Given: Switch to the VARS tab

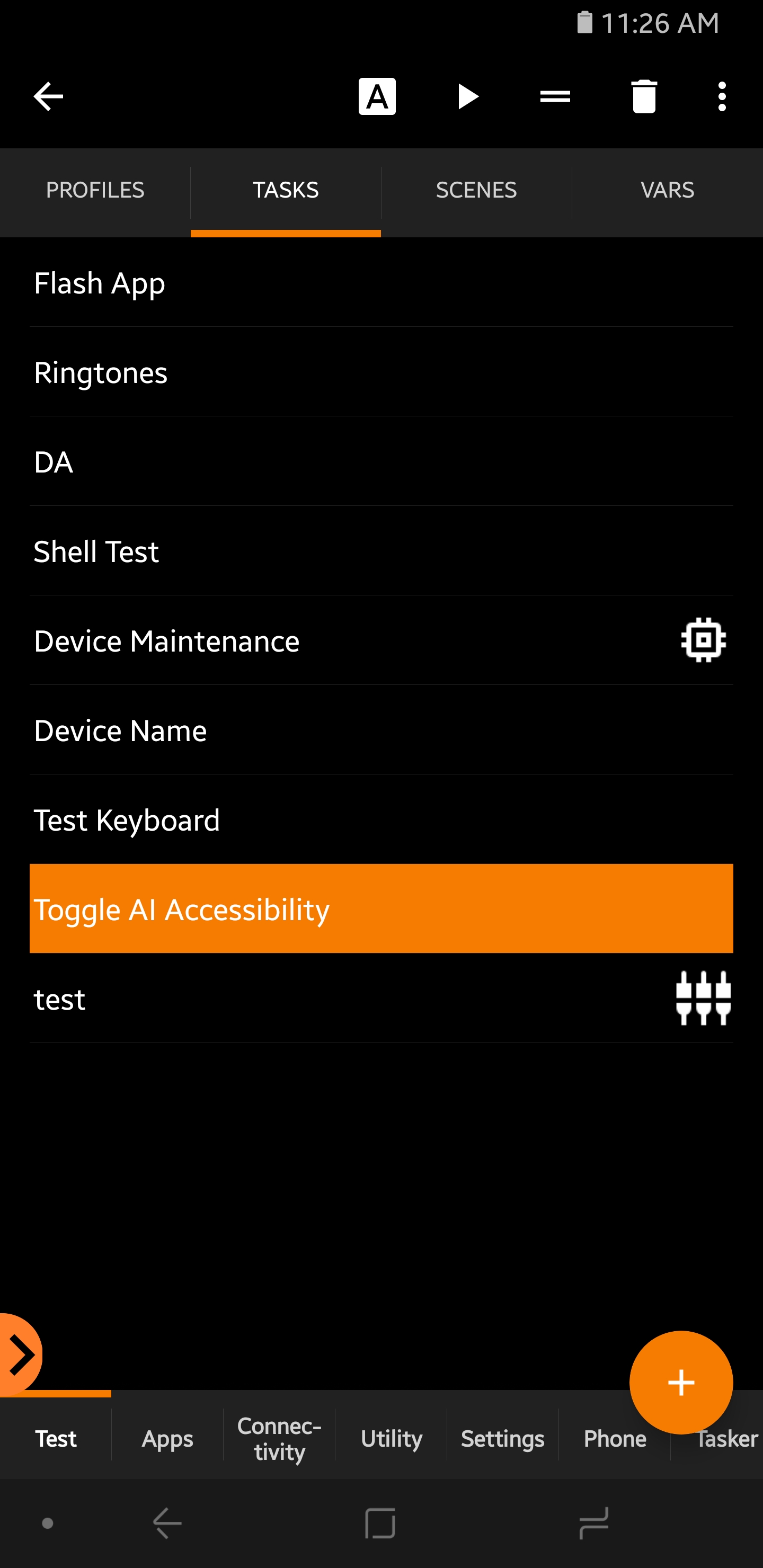Looking at the screenshot, I should (x=668, y=190).
